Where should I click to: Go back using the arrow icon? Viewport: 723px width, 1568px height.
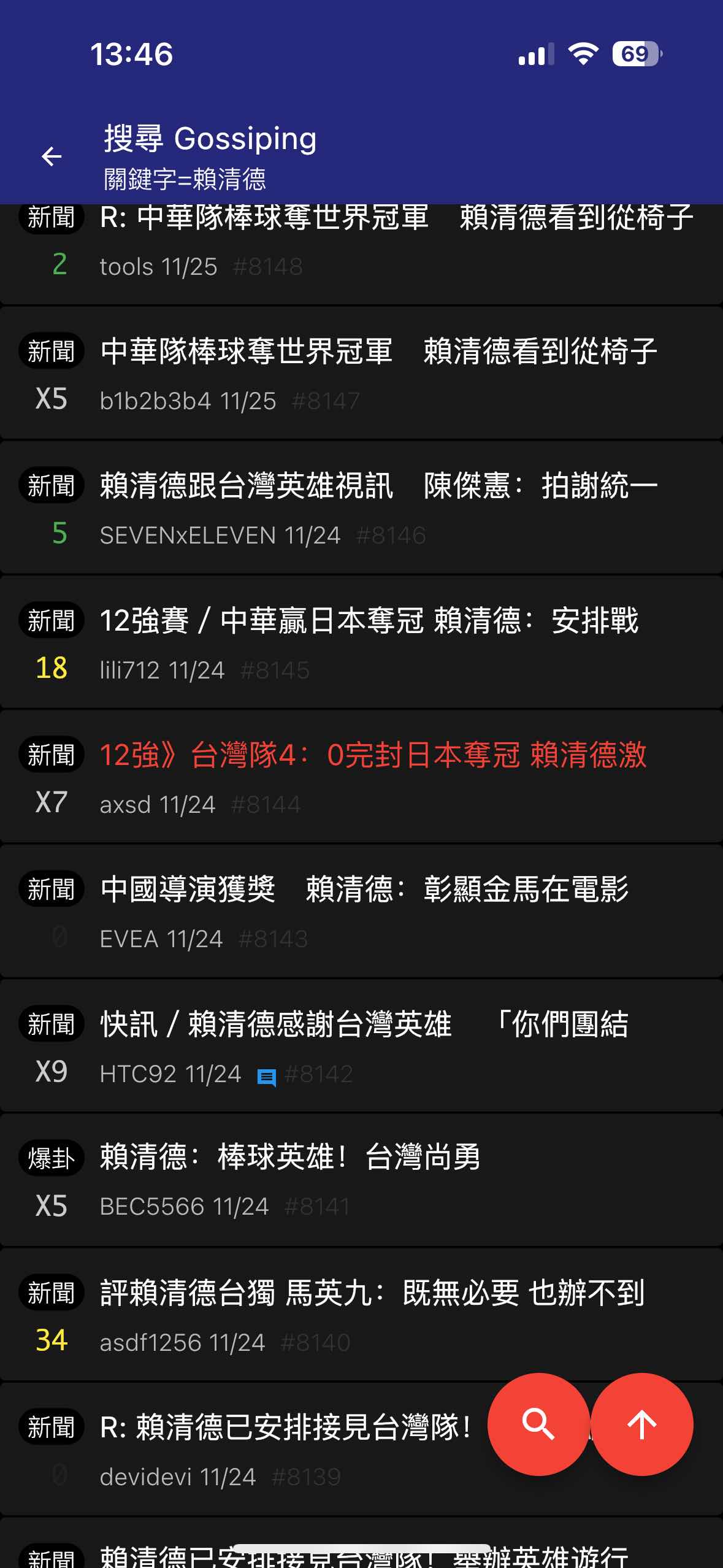click(x=52, y=156)
